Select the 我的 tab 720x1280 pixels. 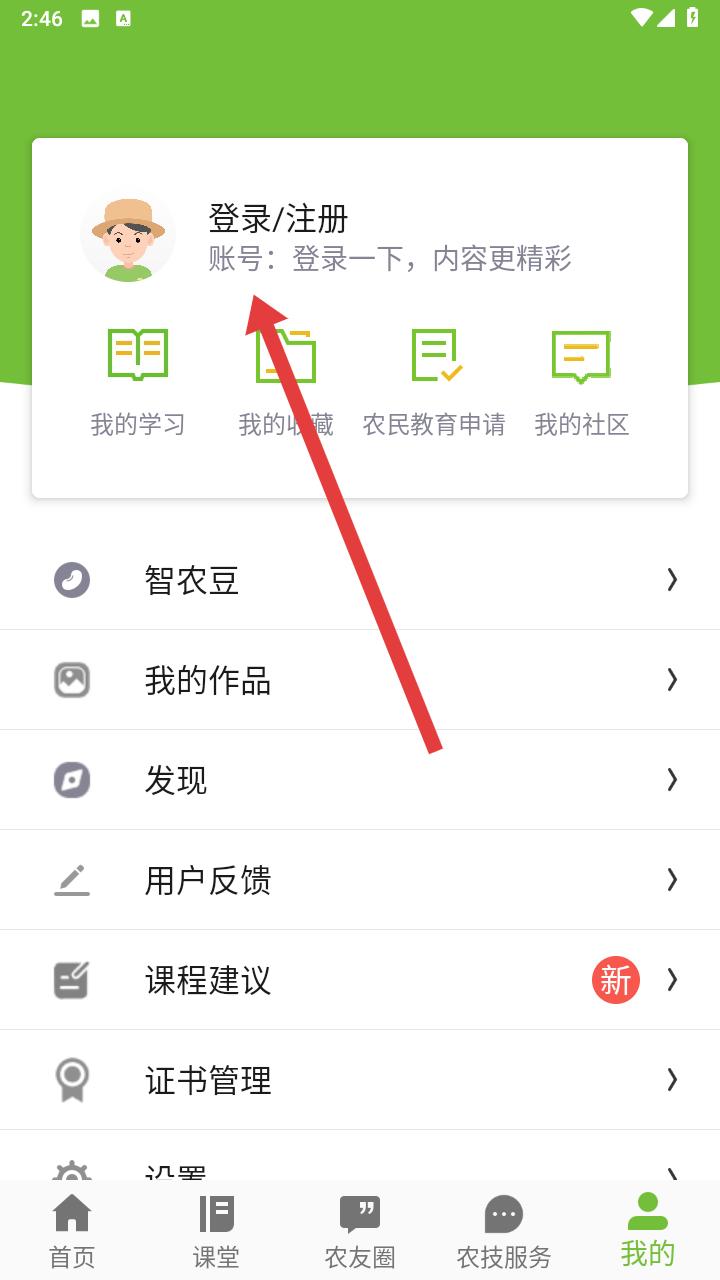[x=648, y=1232]
